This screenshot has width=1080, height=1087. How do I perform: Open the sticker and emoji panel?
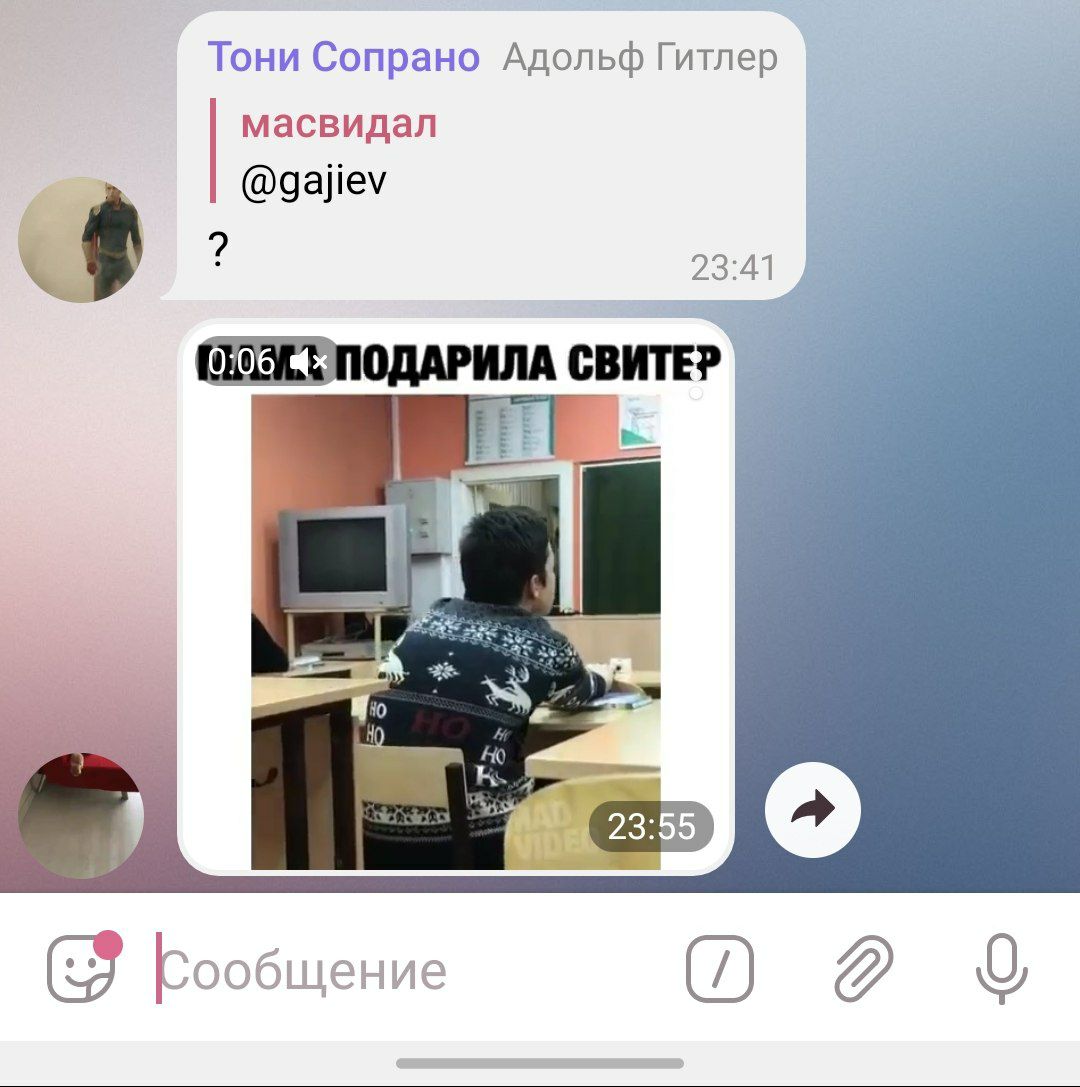(x=82, y=969)
